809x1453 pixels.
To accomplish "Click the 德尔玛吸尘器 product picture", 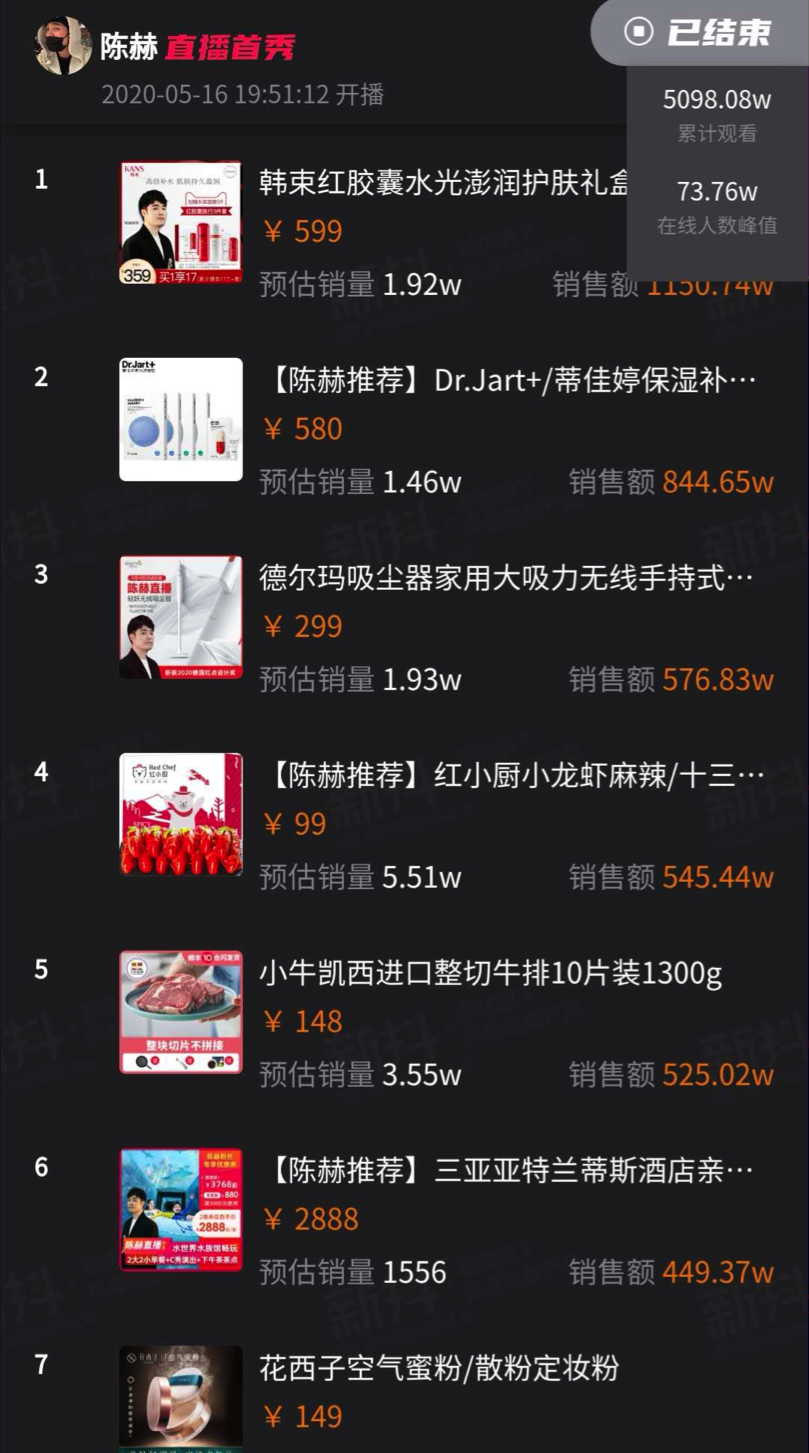I will click(x=180, y=616).
